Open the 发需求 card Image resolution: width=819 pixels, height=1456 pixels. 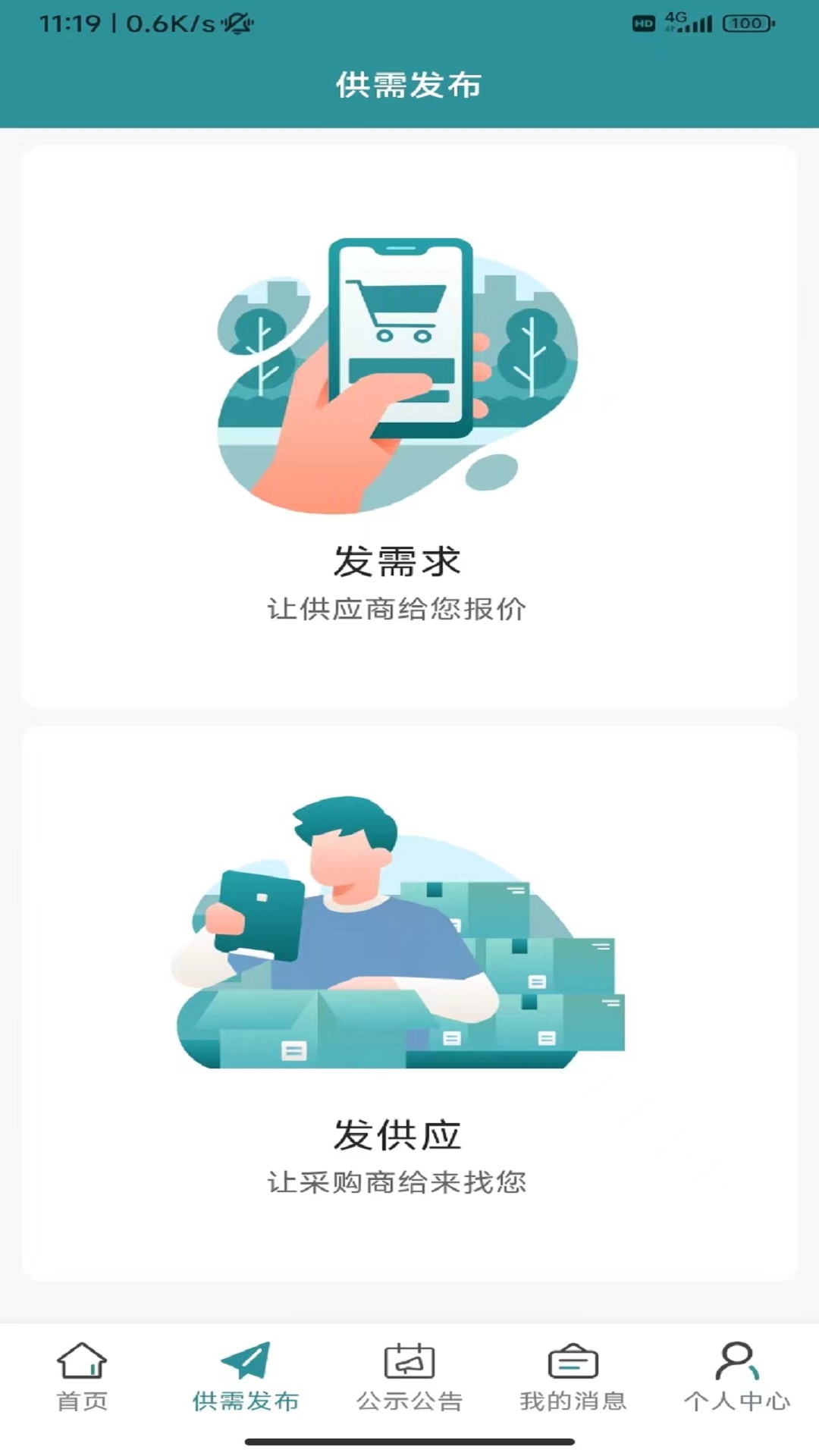pos(409,426)
